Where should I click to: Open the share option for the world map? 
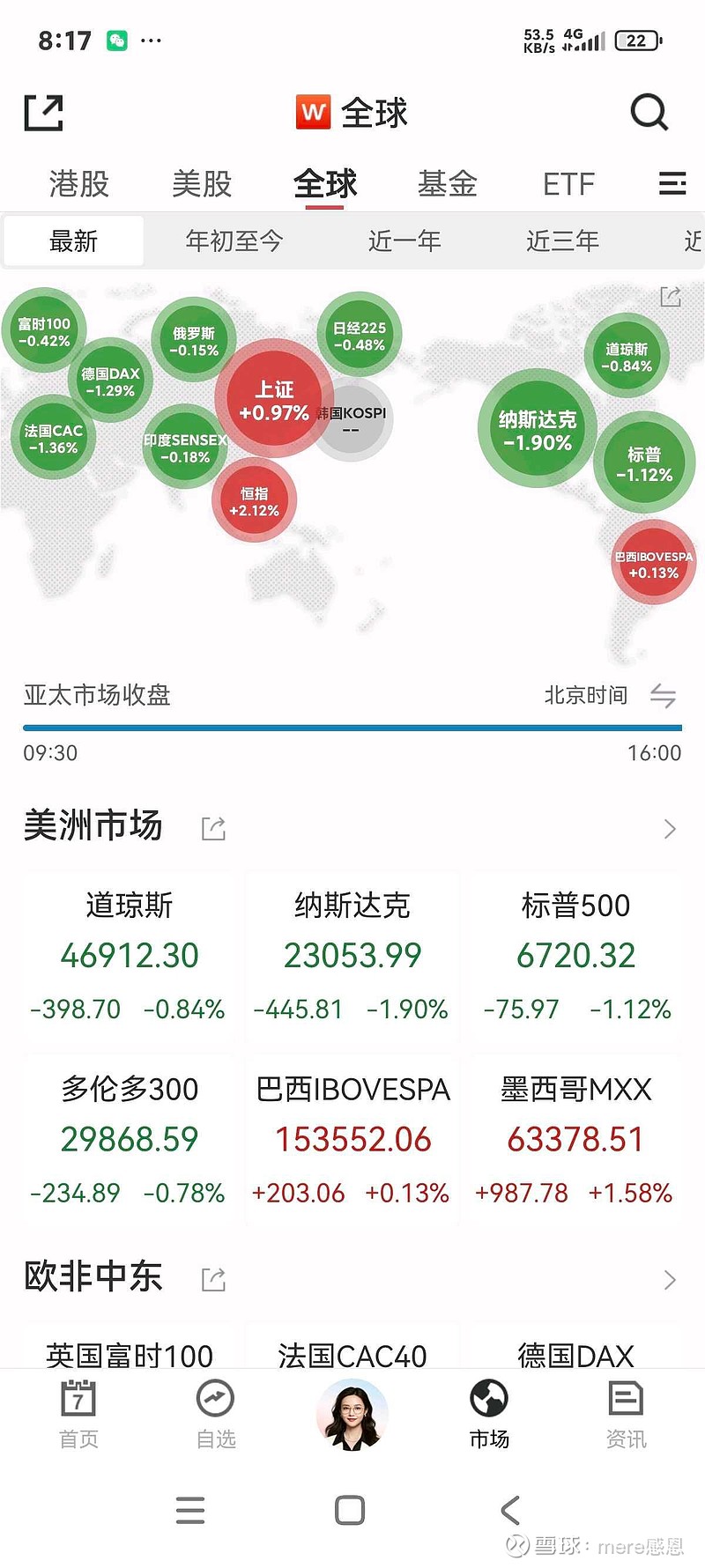click(670, 297)
